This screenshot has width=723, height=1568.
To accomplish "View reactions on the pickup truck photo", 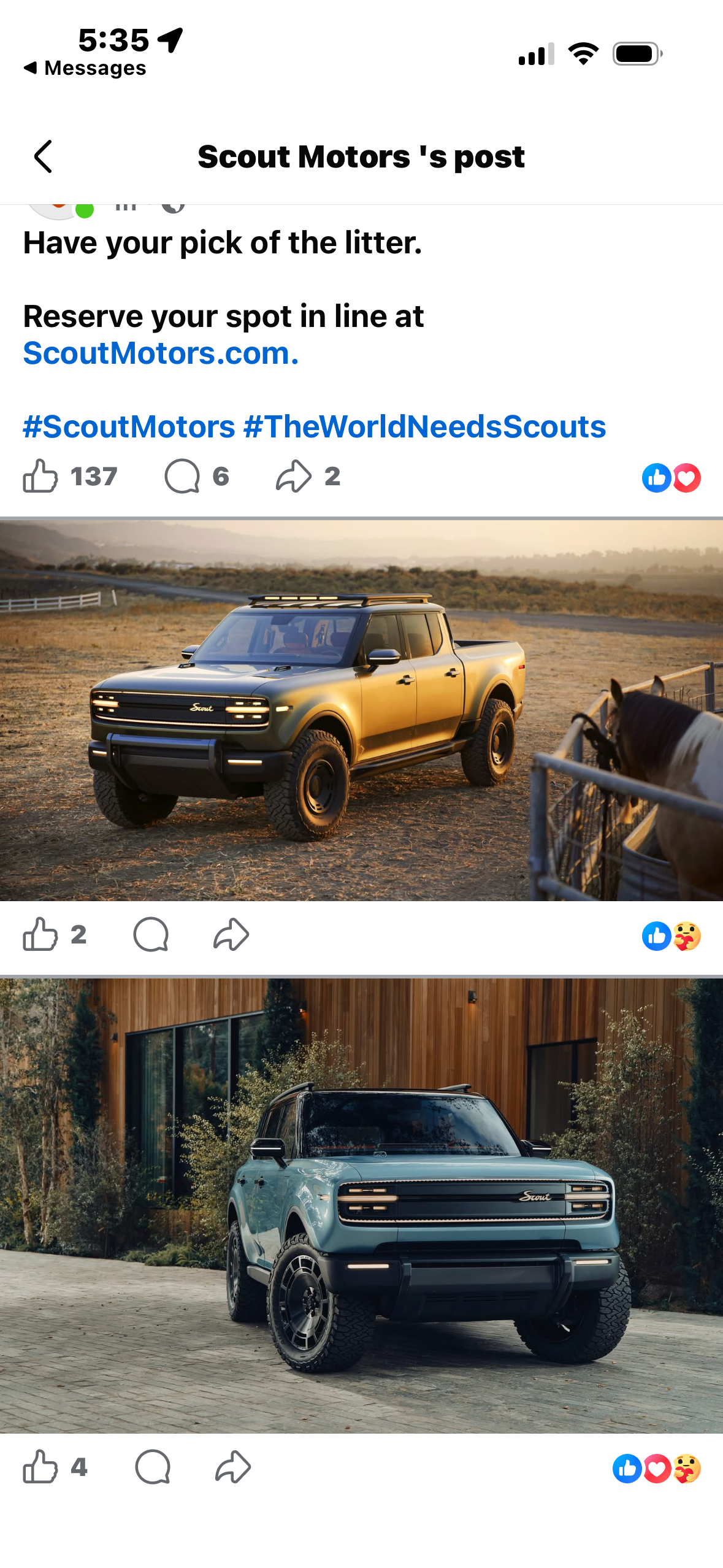I will (x=671, y=937).
